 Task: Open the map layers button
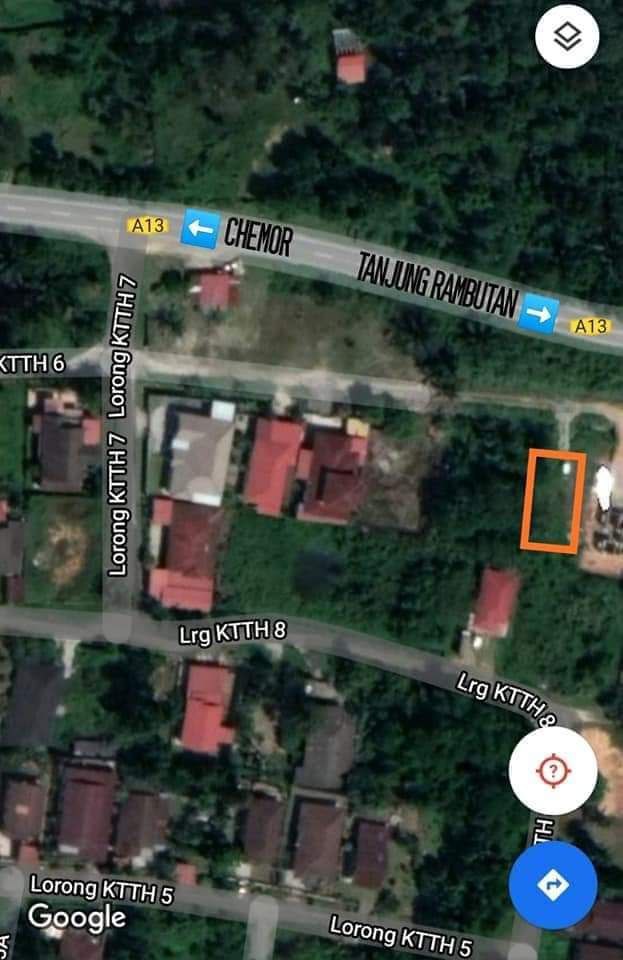[567, 38]
